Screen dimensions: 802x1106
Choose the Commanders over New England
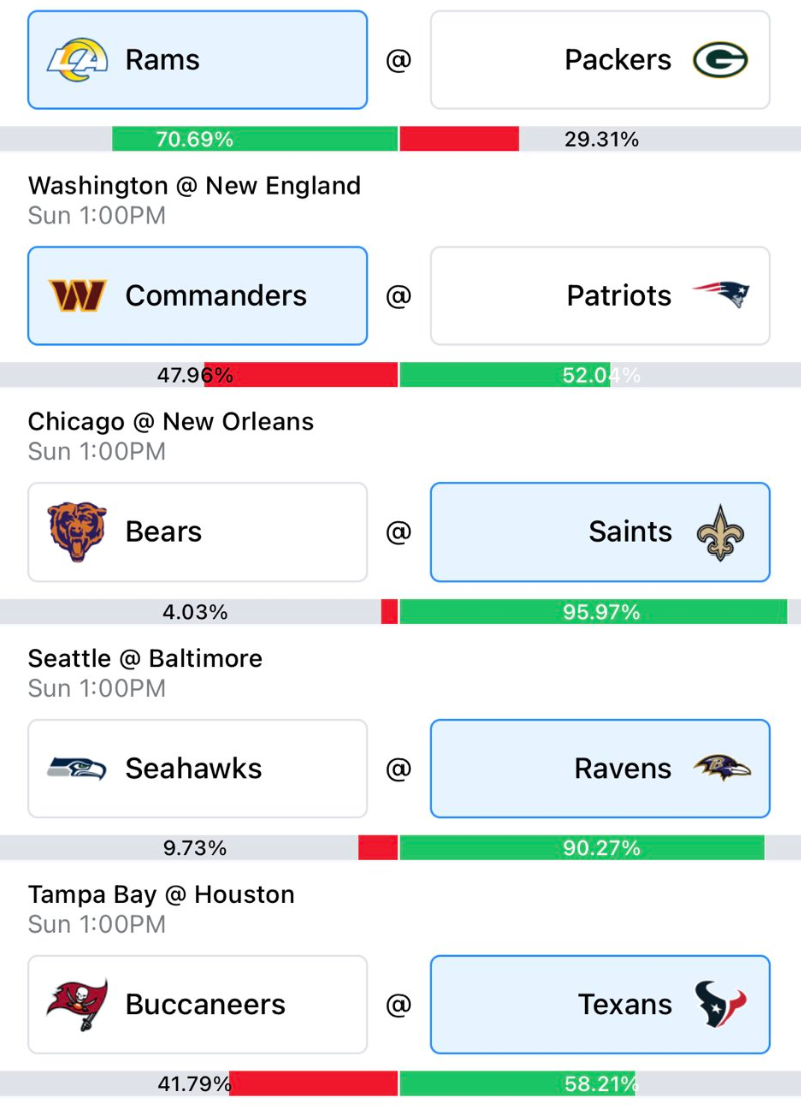[x=197, y=296]
